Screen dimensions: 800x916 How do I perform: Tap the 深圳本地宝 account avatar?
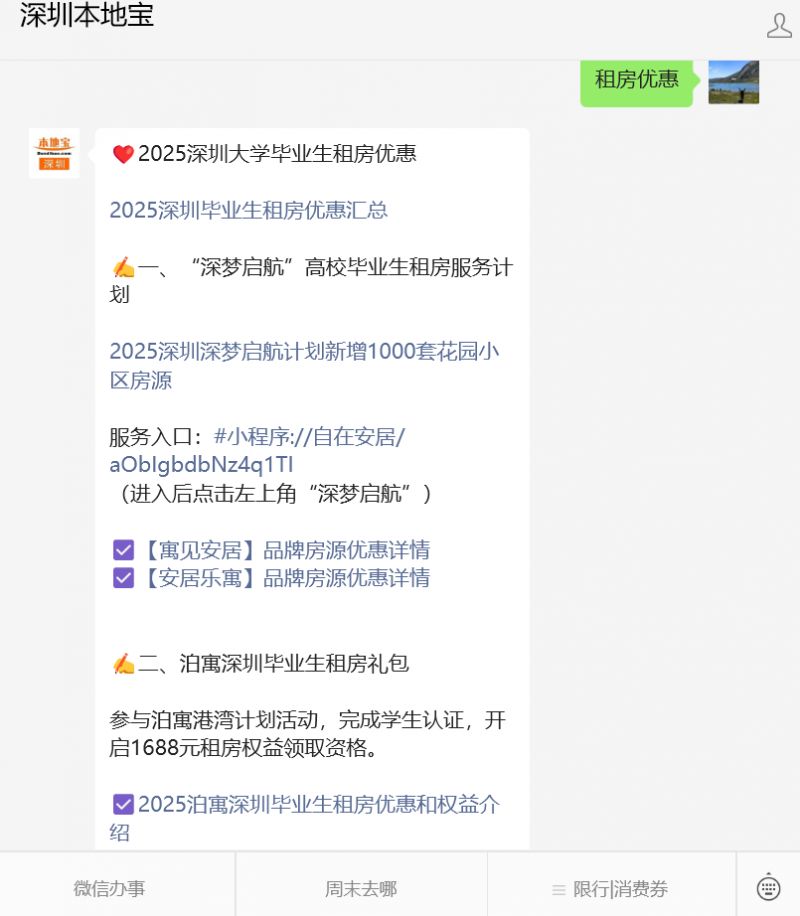coord(54,153)
